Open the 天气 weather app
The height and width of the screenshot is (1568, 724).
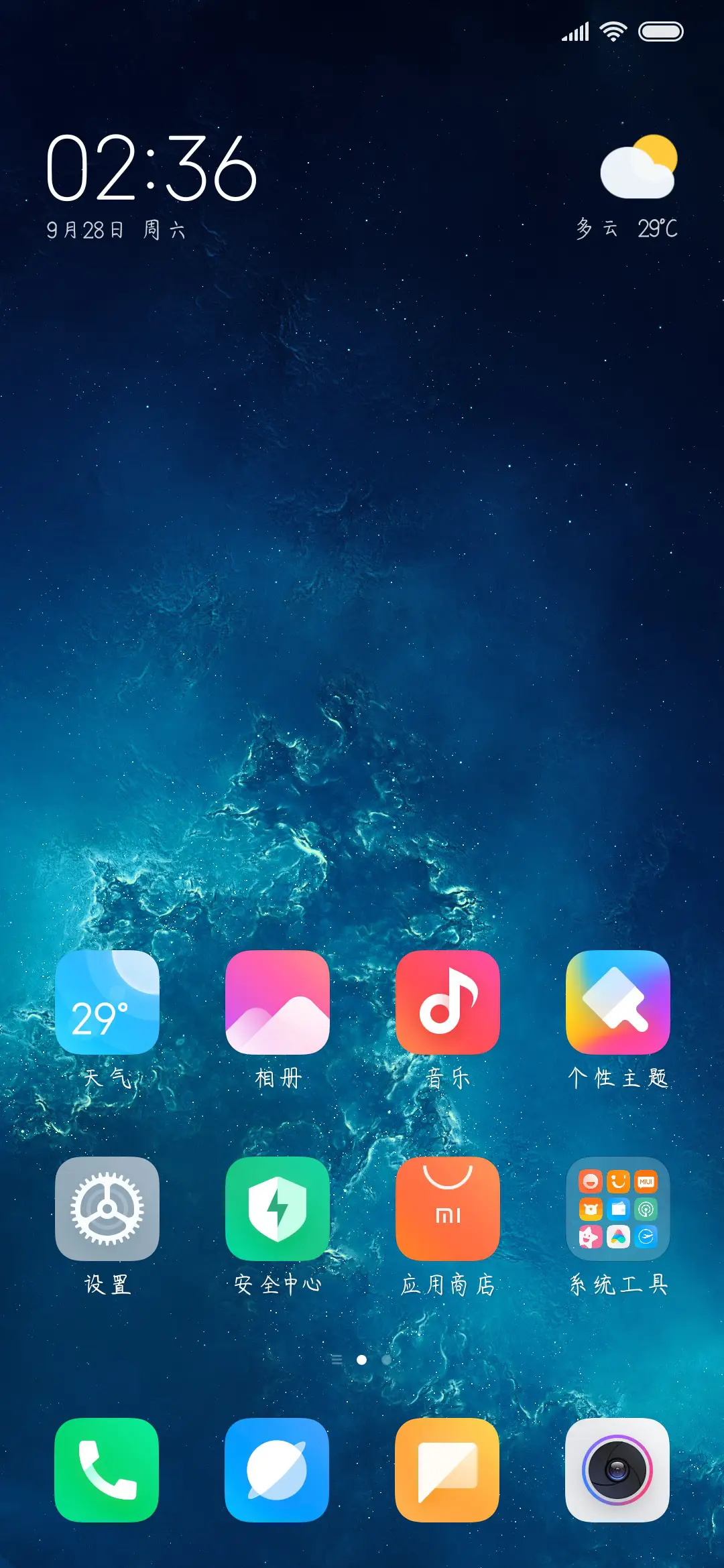click(x=107, y=1002)
